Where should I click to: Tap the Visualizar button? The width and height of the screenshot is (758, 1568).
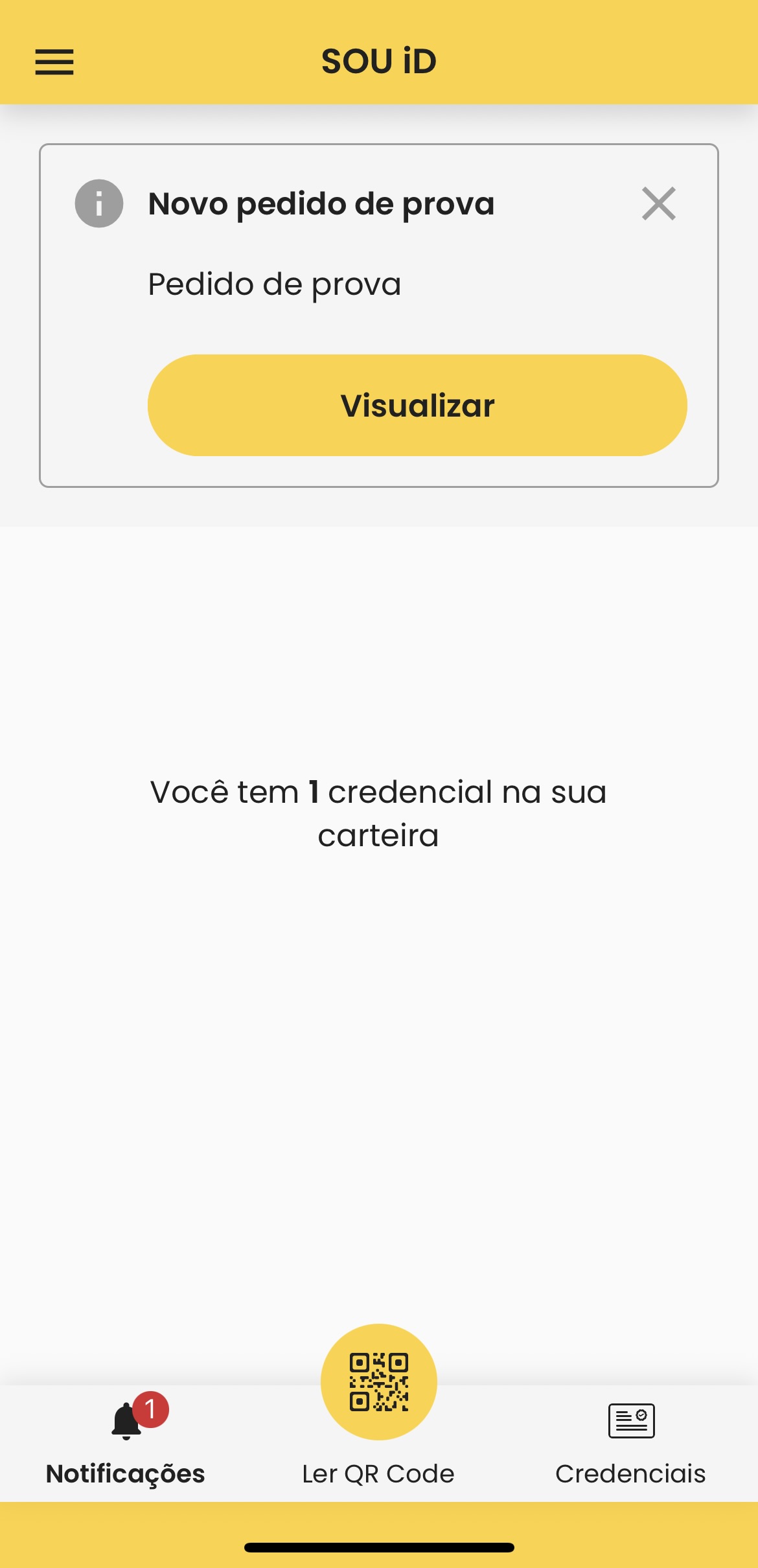(x=417, y=405)
